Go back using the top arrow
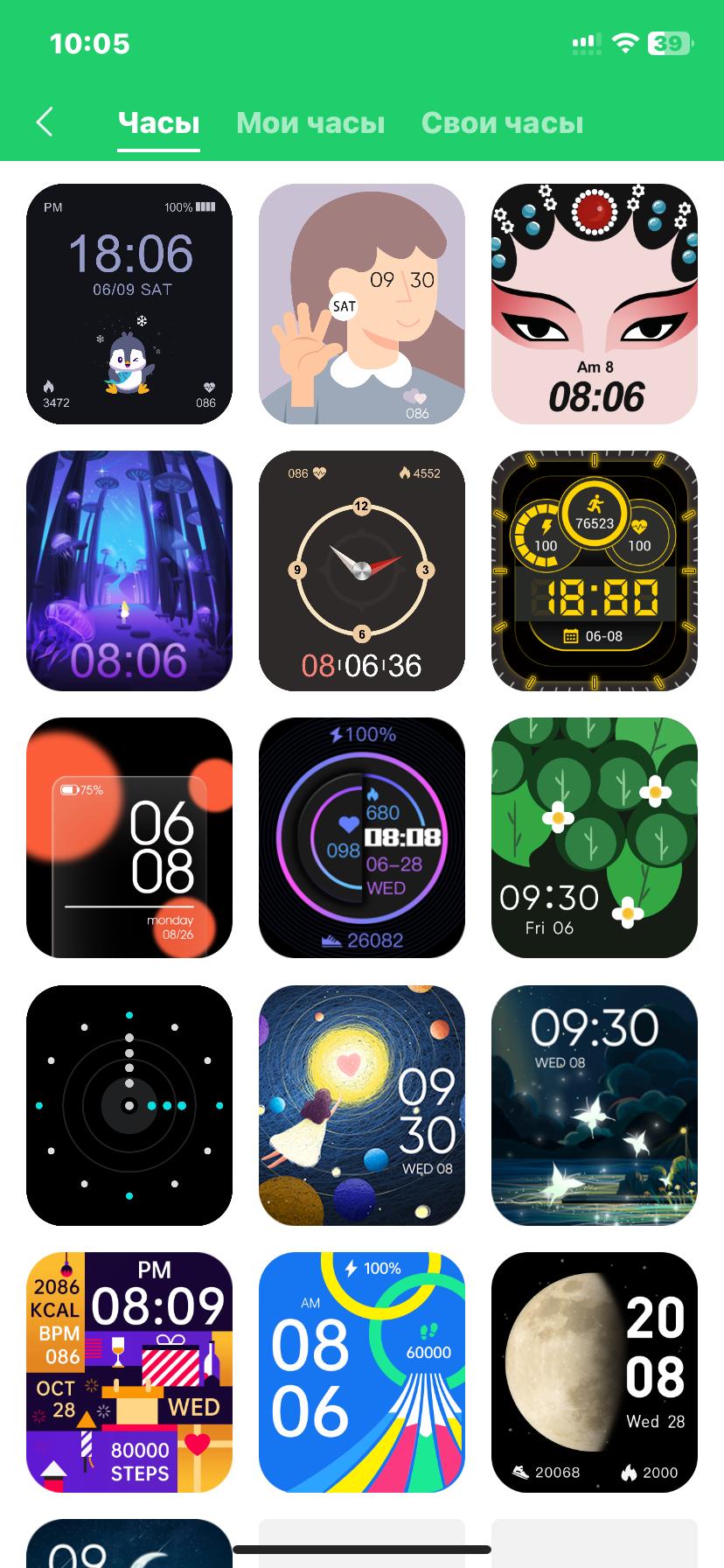The image size is (724, 1568). click(45, 122)
